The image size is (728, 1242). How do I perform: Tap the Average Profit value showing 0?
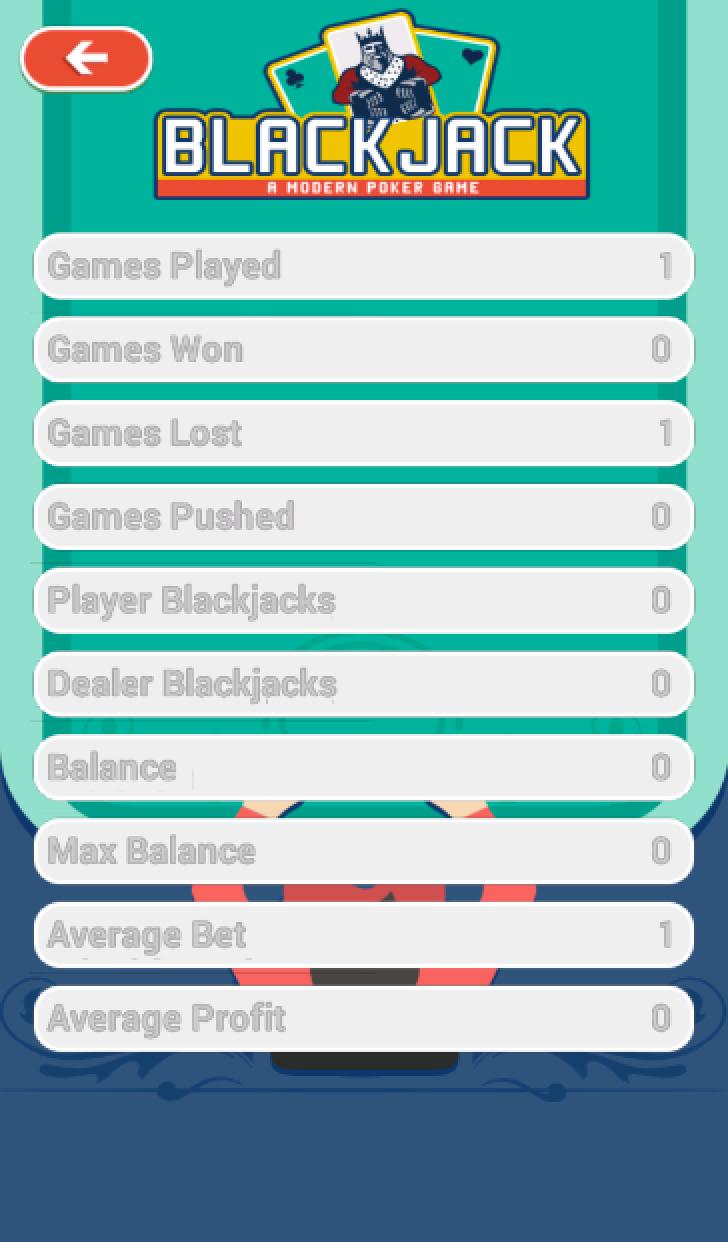pyautogui.click(x=661, y=1018)
